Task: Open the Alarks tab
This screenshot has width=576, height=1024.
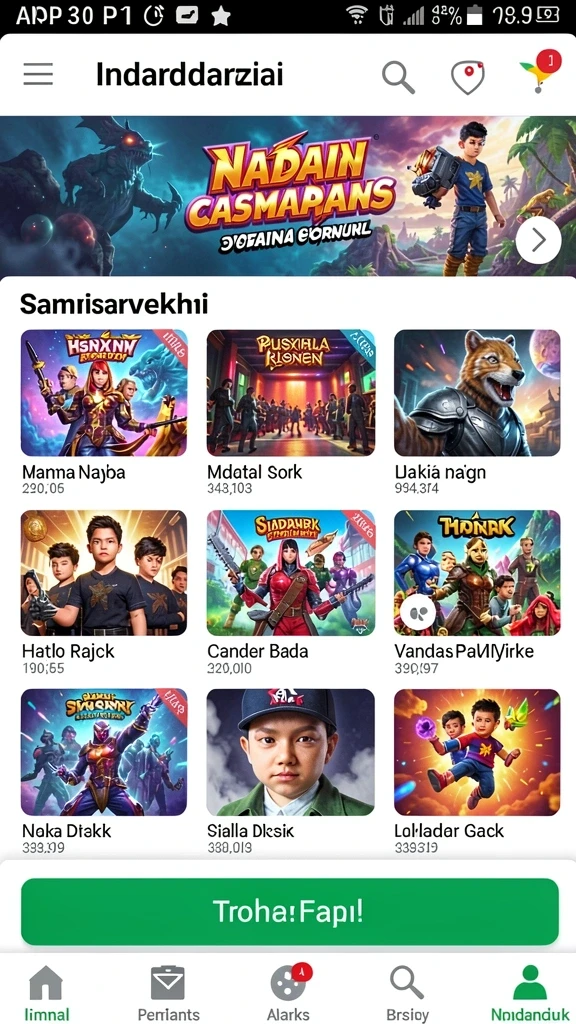Action: click(289, 992)
